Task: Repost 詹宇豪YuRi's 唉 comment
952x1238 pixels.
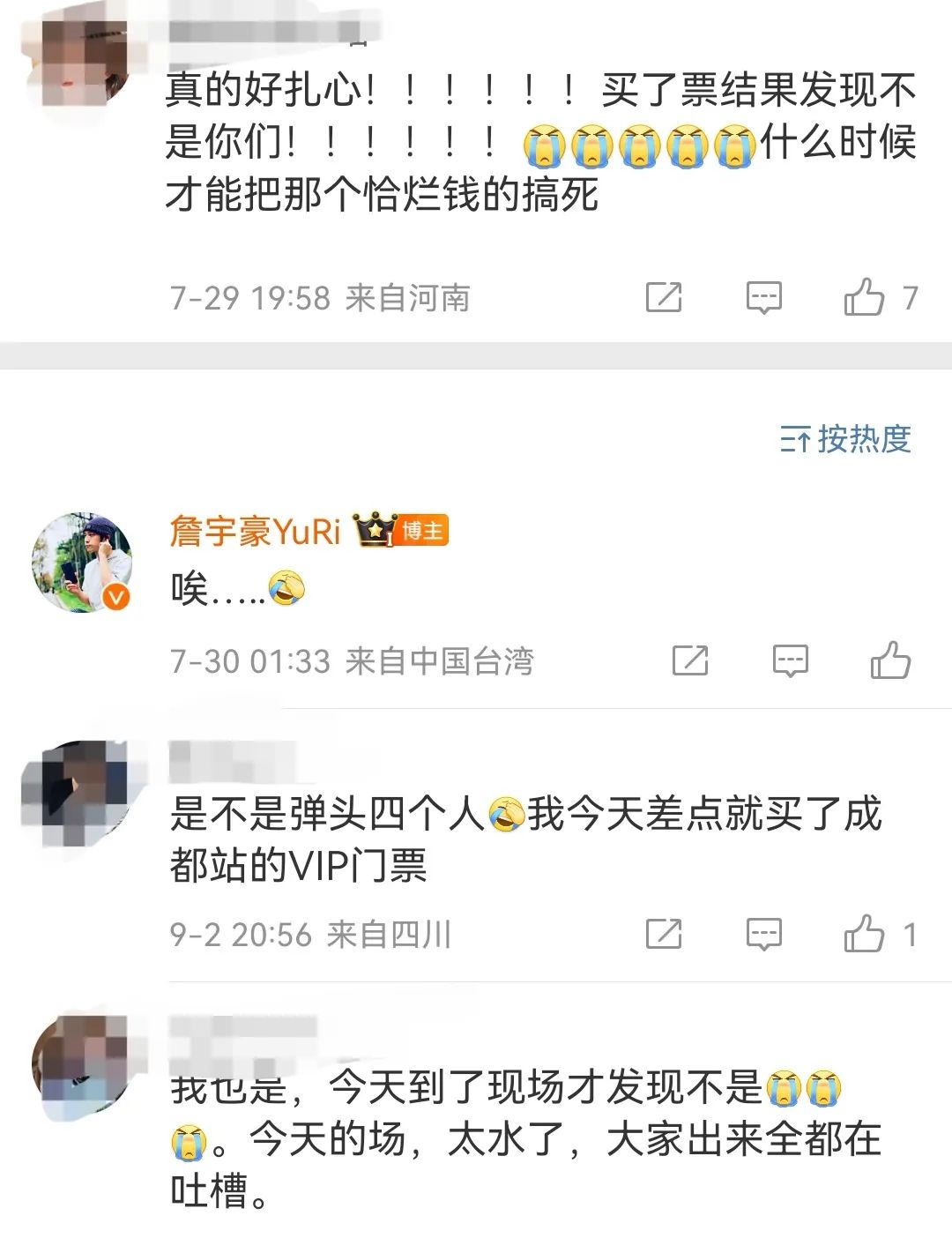Action: 690,660
